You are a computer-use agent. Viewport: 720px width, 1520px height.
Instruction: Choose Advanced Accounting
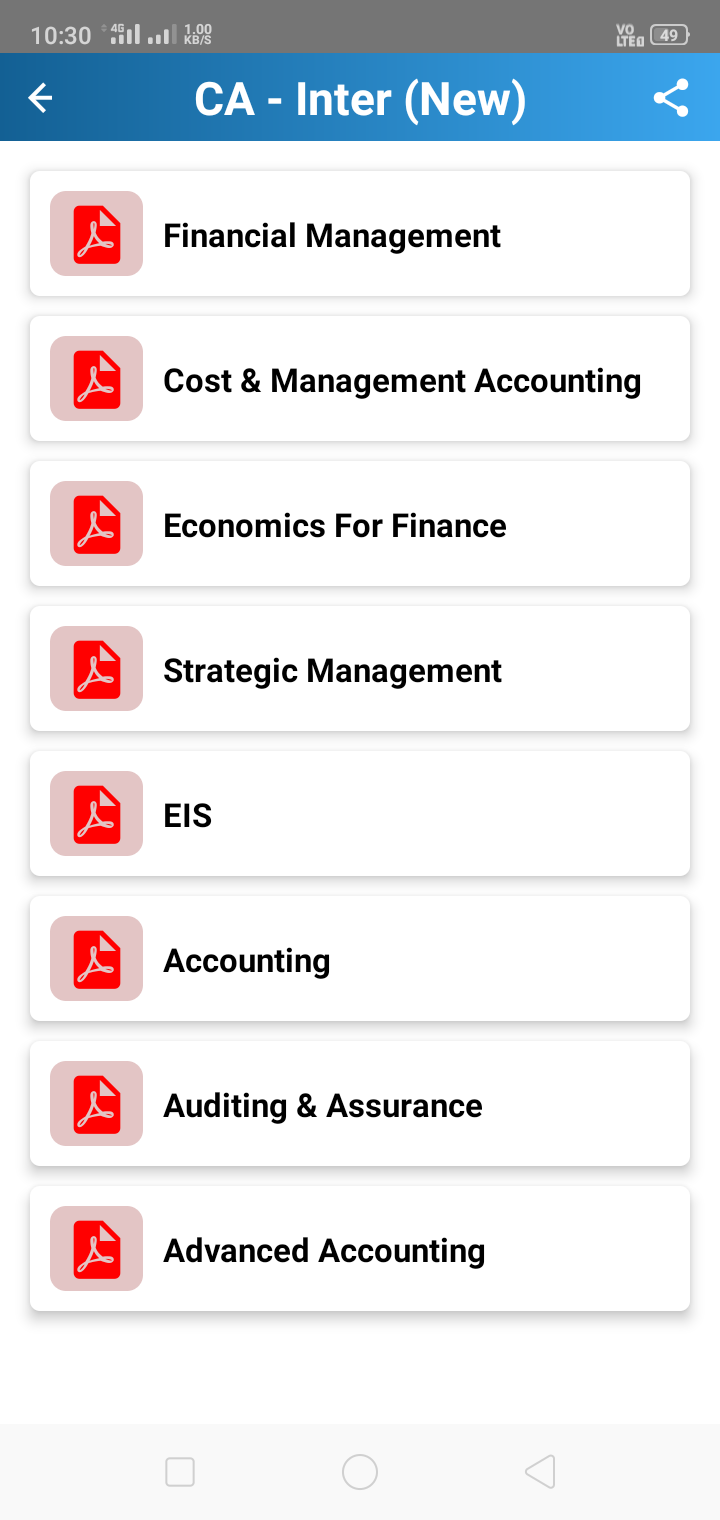360,1249
